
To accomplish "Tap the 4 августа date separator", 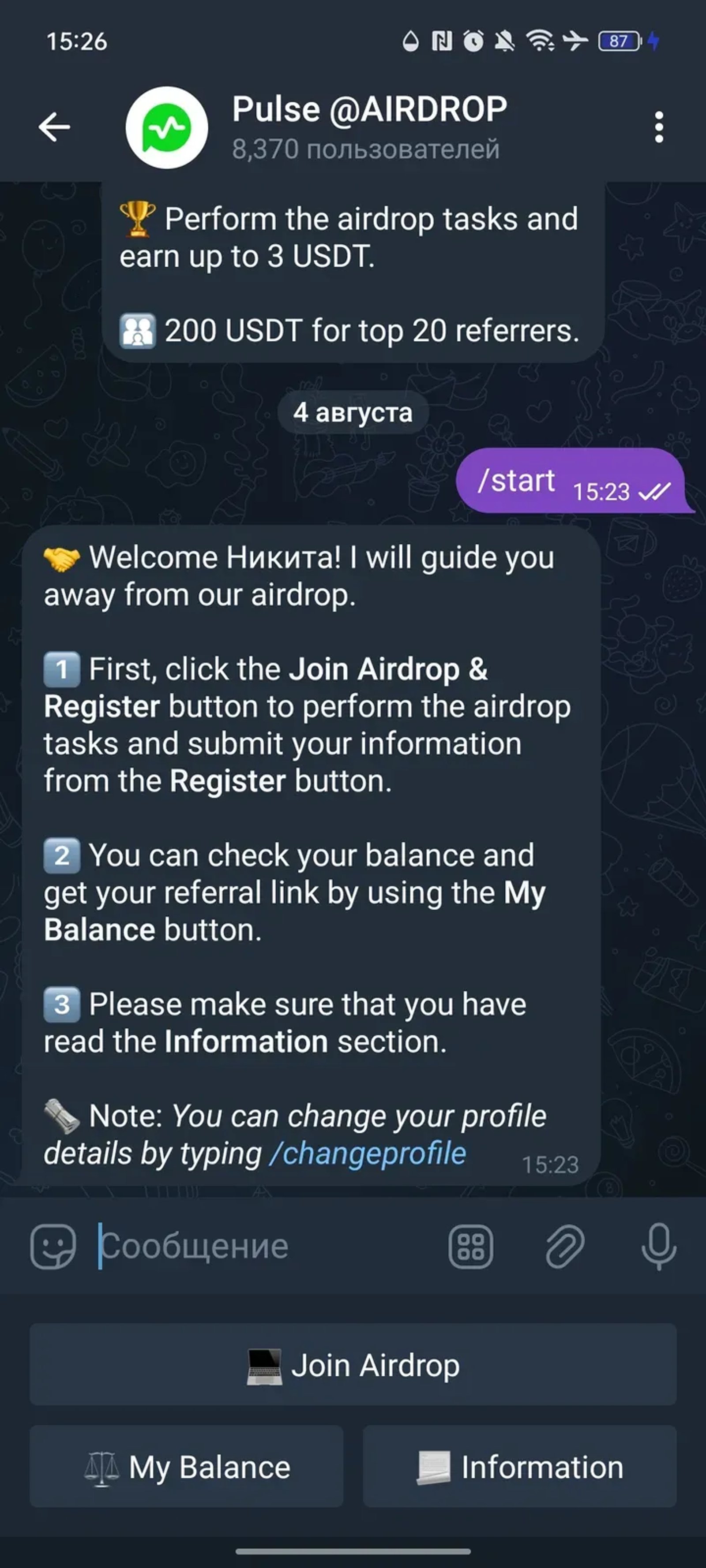I will coord(353,413).
